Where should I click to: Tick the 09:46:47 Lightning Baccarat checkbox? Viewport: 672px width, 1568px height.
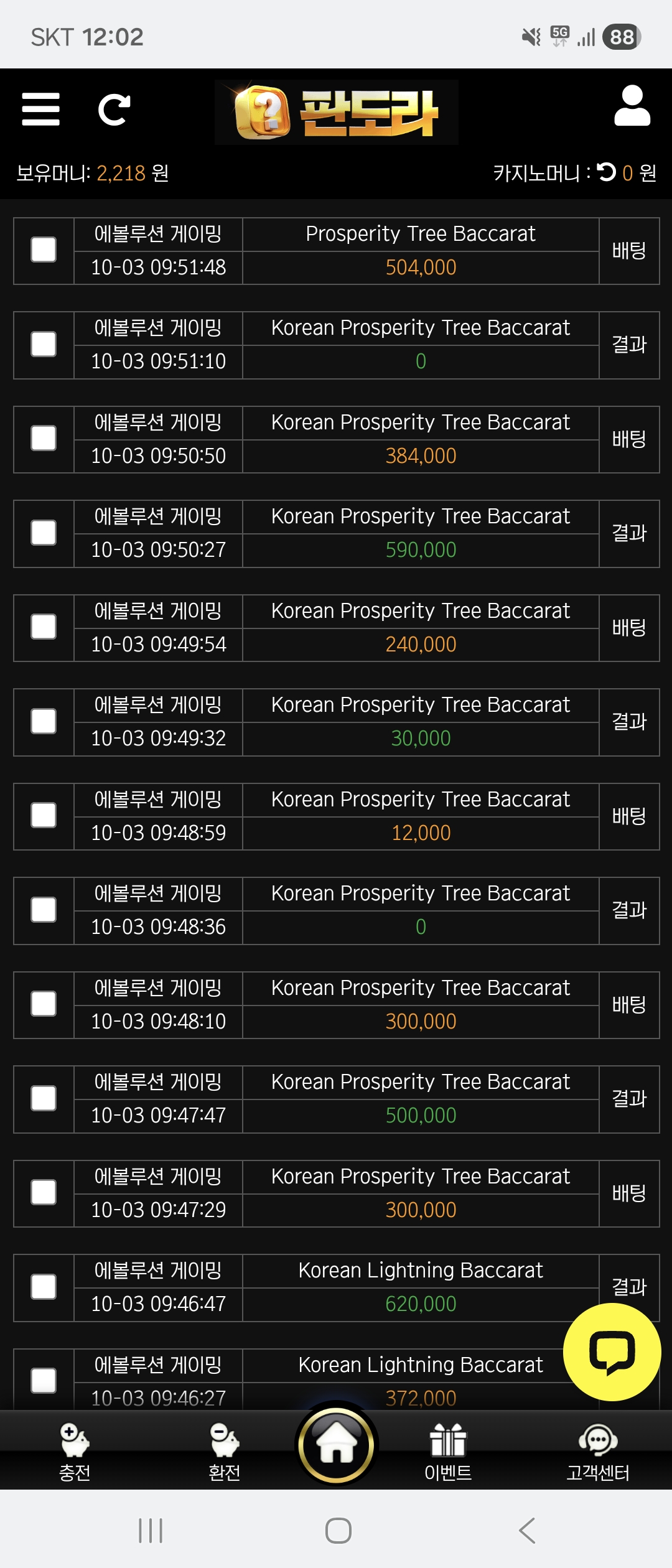click(x=44, y=1287)
